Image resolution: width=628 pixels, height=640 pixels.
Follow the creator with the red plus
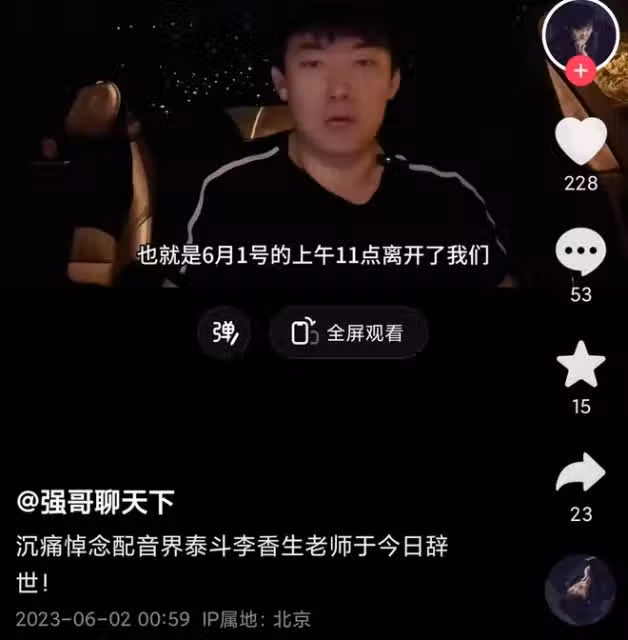tap(581, 71)
